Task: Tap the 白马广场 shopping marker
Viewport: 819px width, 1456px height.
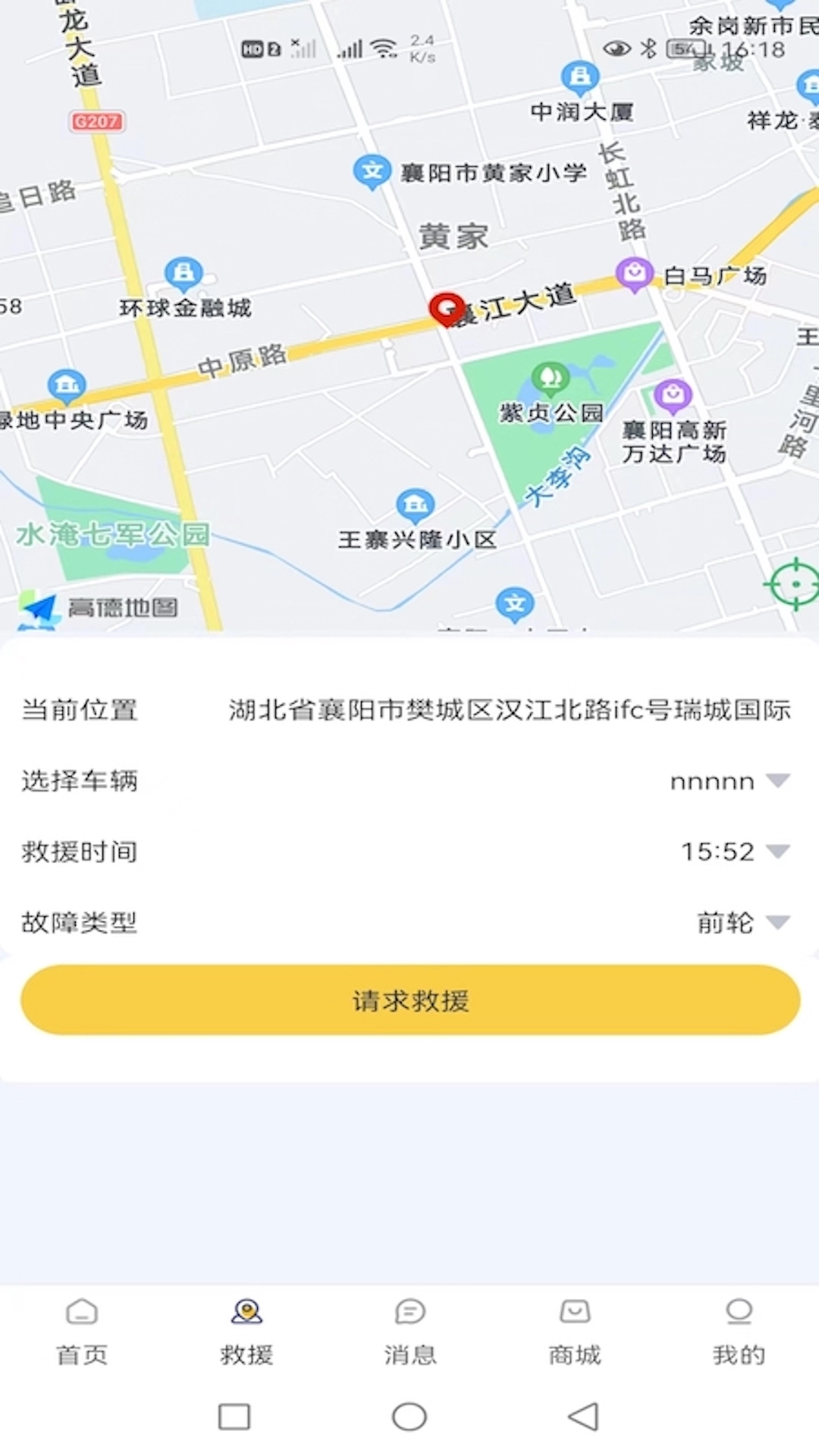Action: click(x=634, y=271)
